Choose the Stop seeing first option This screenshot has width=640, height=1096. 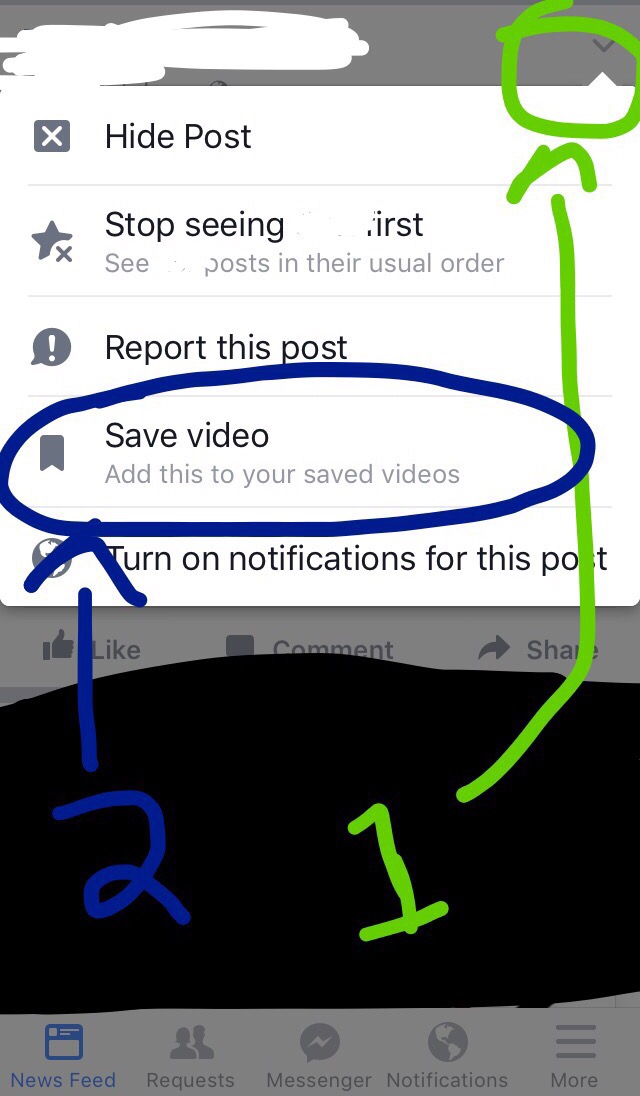(x=264, y=240)
